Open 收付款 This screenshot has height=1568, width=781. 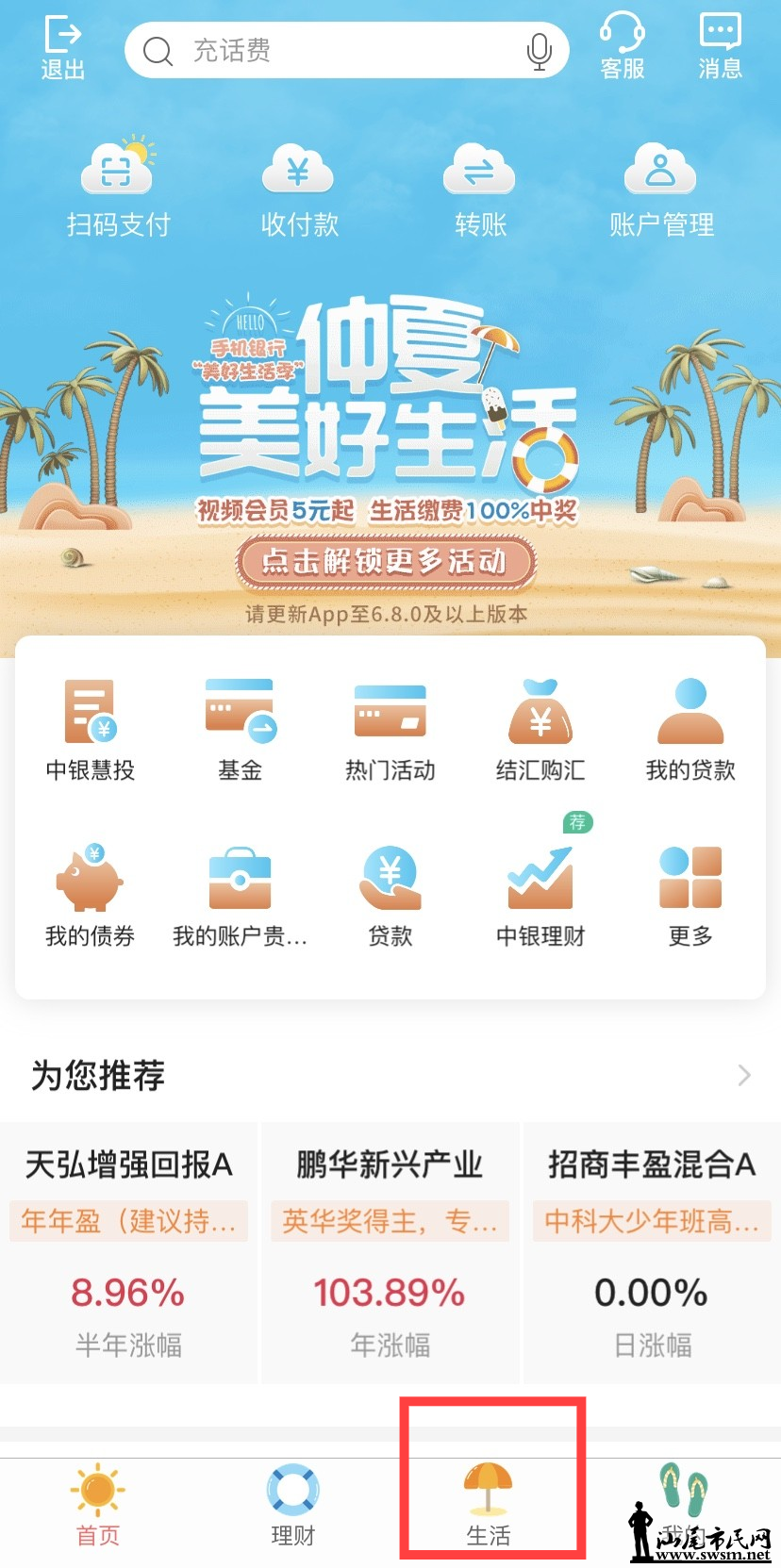click(x=299, y=189)
